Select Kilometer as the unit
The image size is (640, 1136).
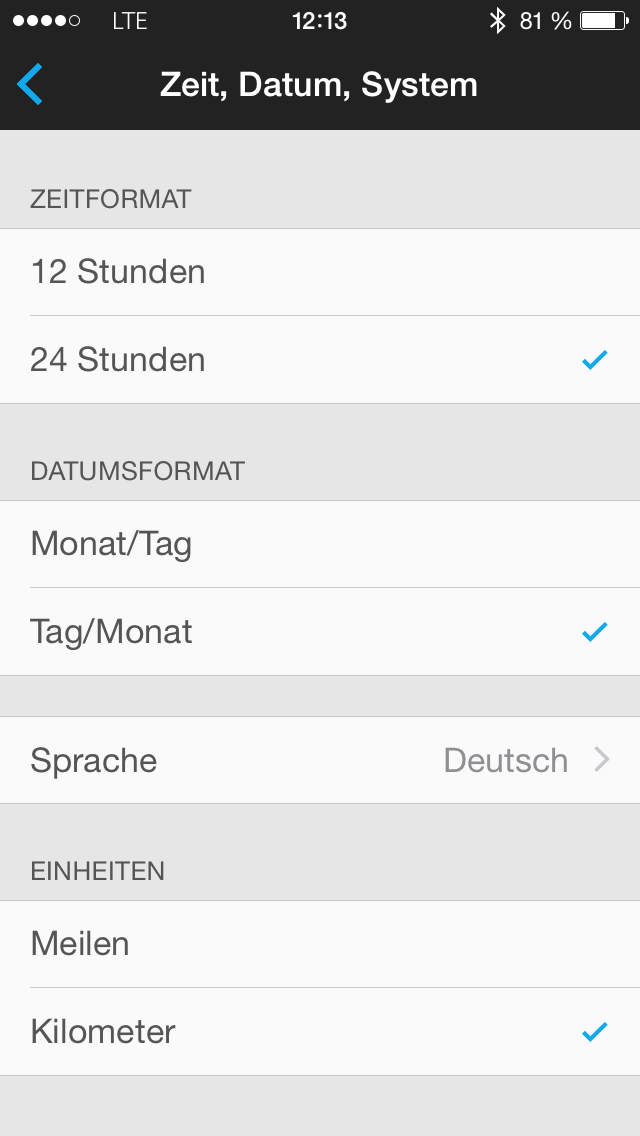(320, 1032)
